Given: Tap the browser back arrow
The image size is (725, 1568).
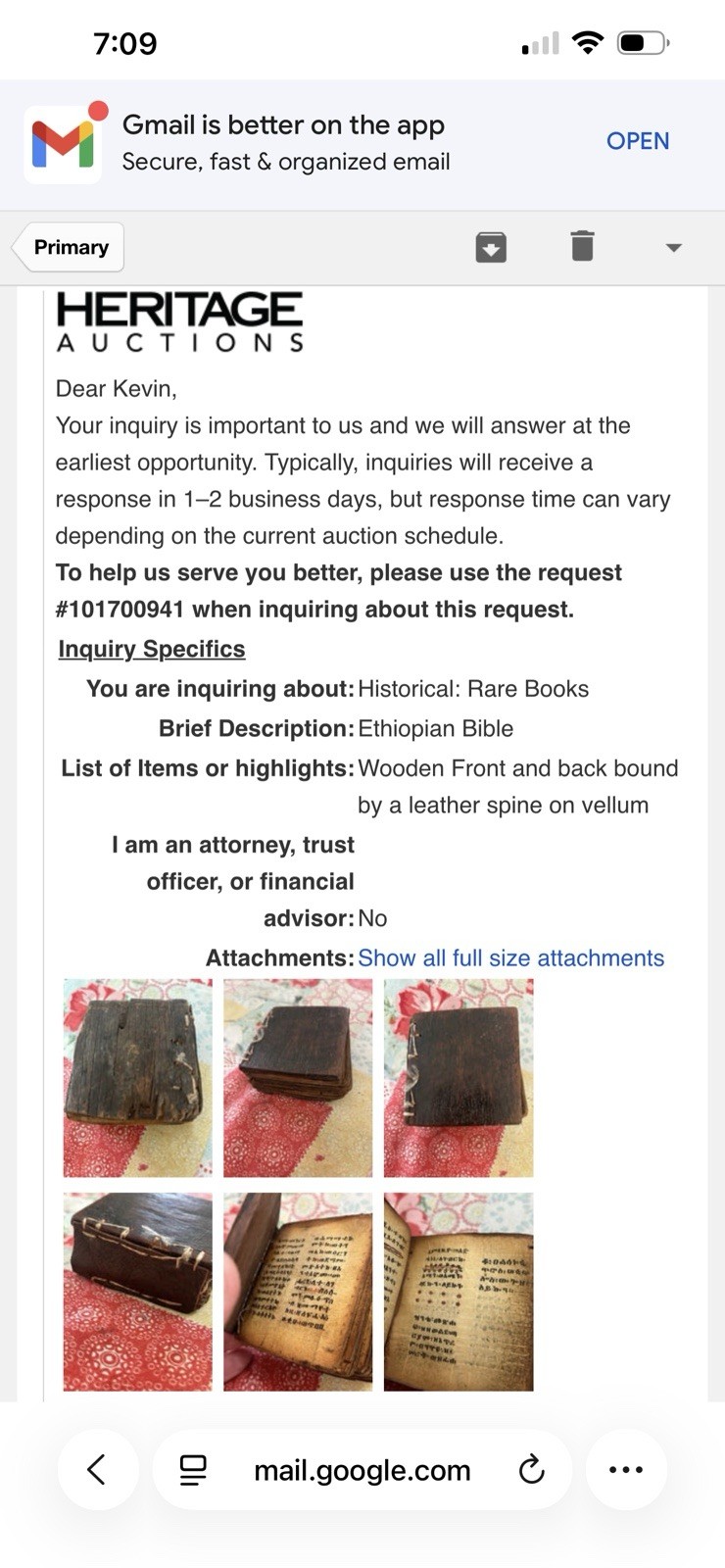Looking at the screenshot, I should coord(97,1469).
